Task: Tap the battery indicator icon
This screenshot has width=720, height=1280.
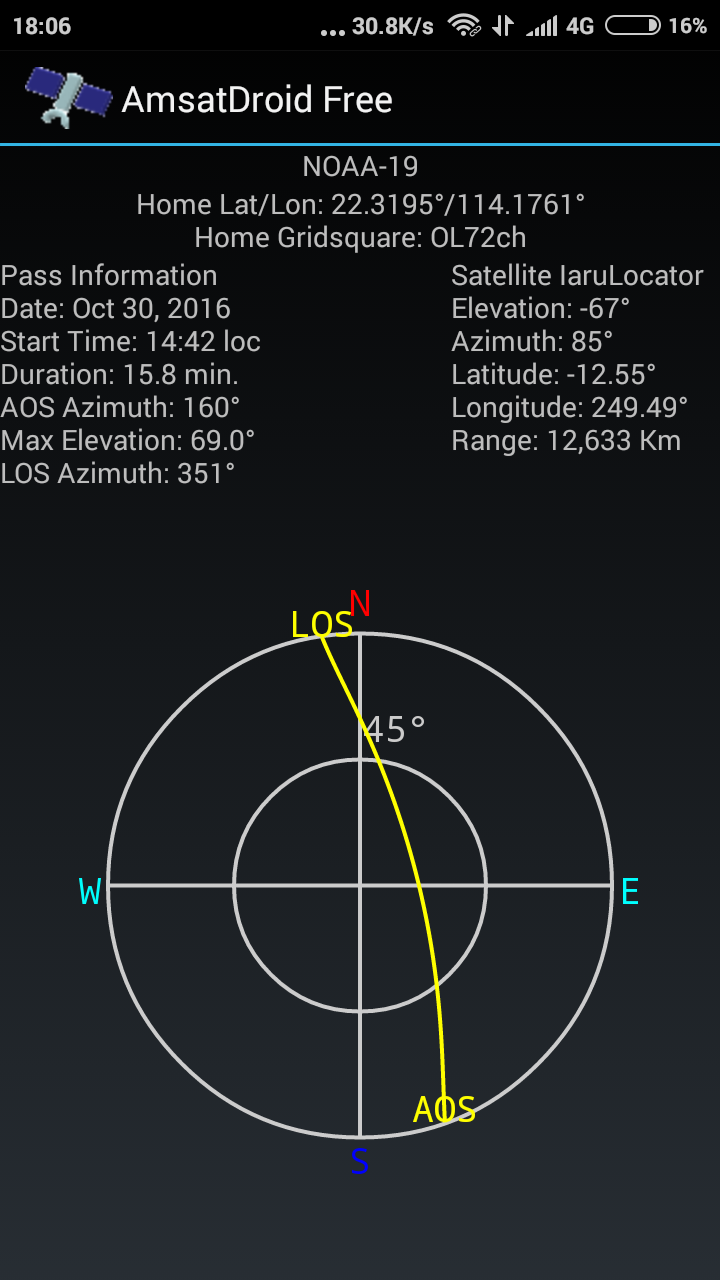Action: 633,25
